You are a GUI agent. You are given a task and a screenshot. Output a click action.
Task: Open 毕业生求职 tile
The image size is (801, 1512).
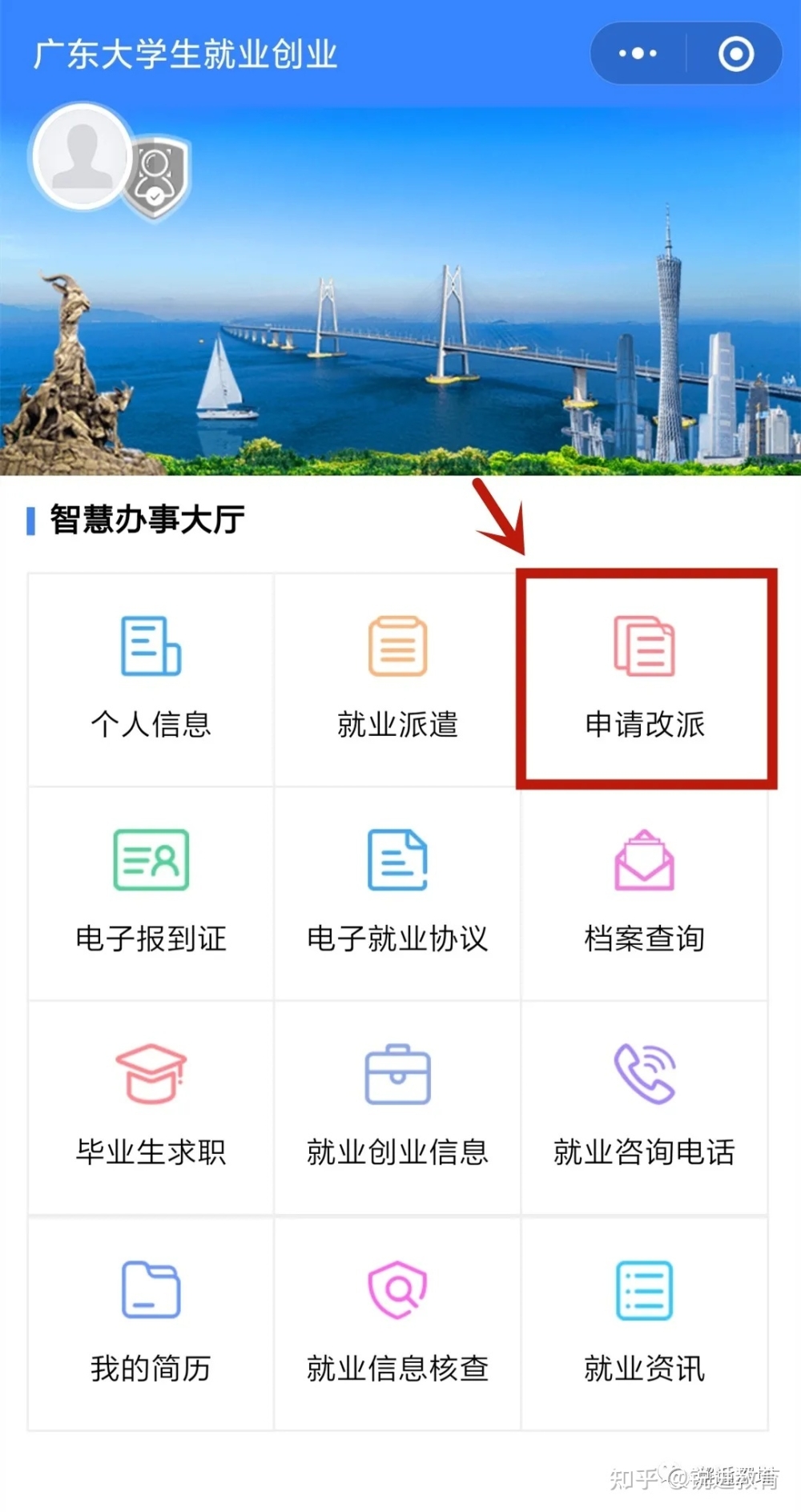tap(151, 1107)
